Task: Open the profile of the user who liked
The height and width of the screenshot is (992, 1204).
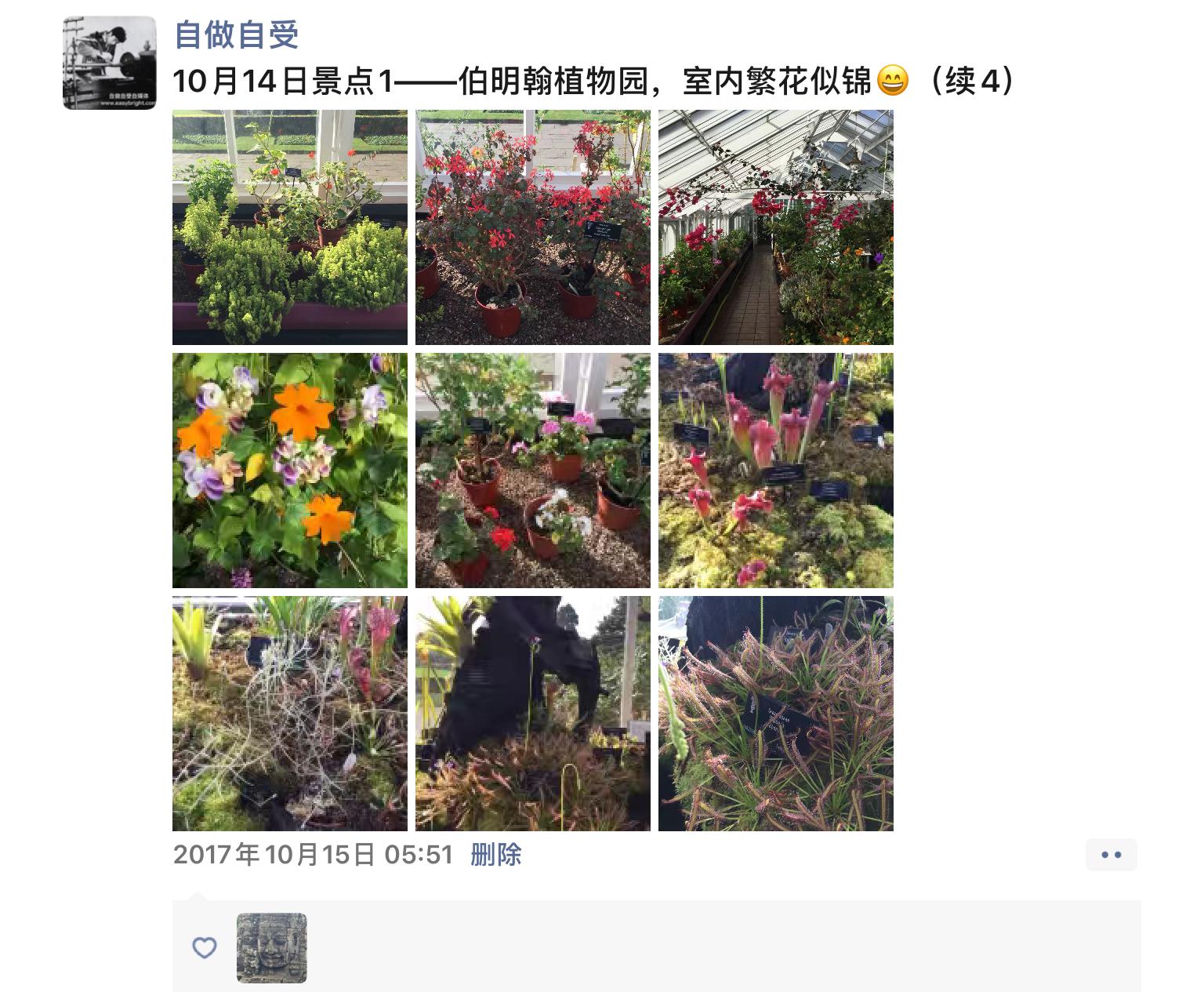Action: [271, 947]
